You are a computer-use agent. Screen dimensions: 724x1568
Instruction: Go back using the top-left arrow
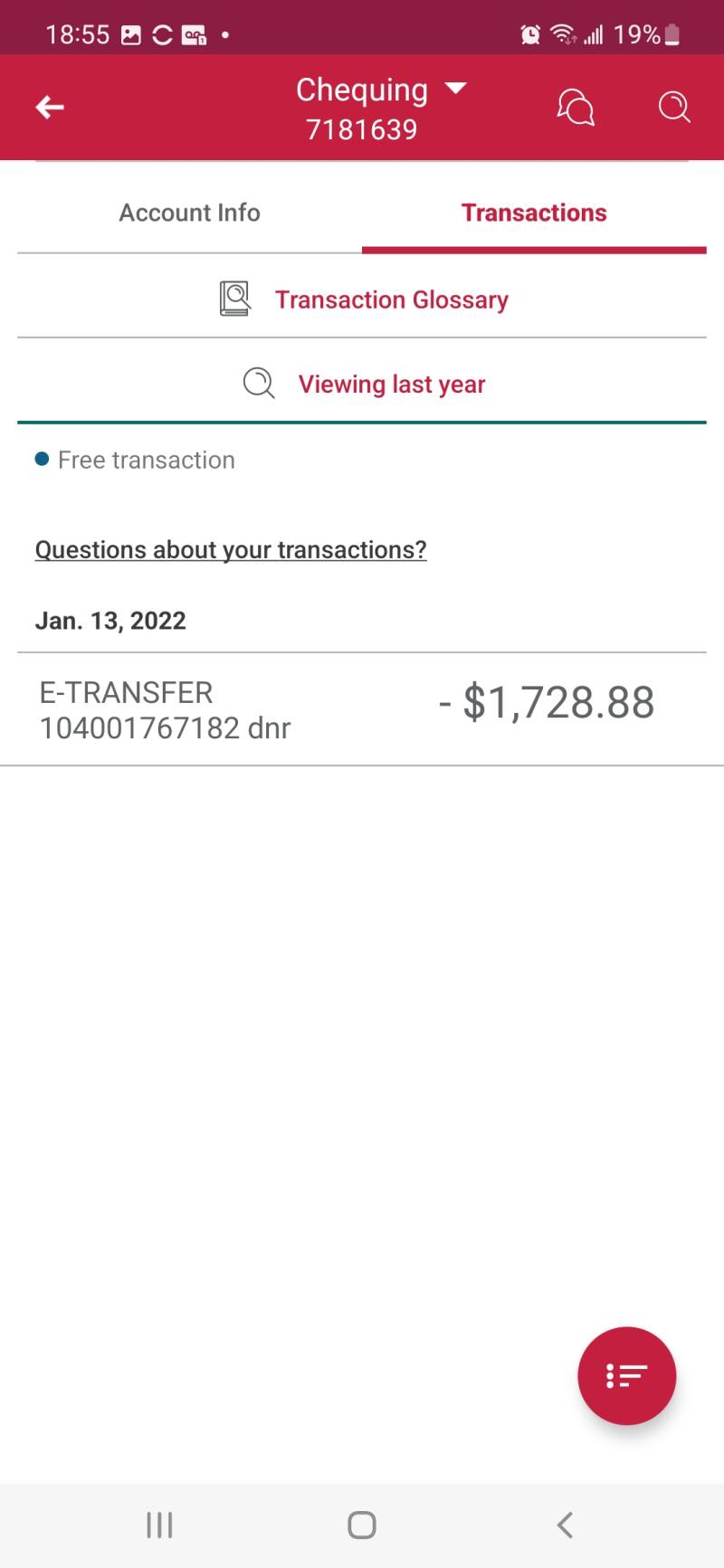click(x=50, y=108)
